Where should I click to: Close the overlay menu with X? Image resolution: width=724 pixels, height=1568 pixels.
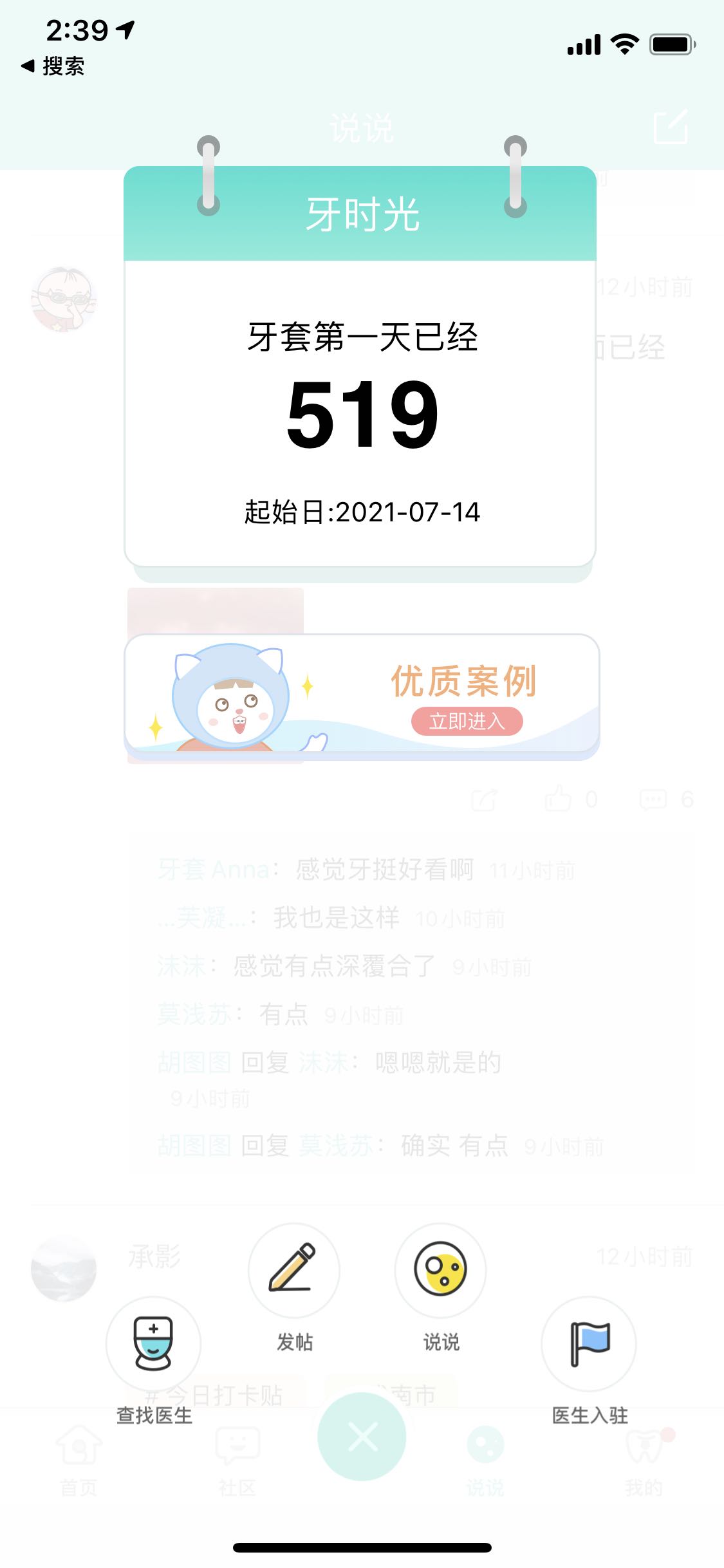(x=362, y=1436)
